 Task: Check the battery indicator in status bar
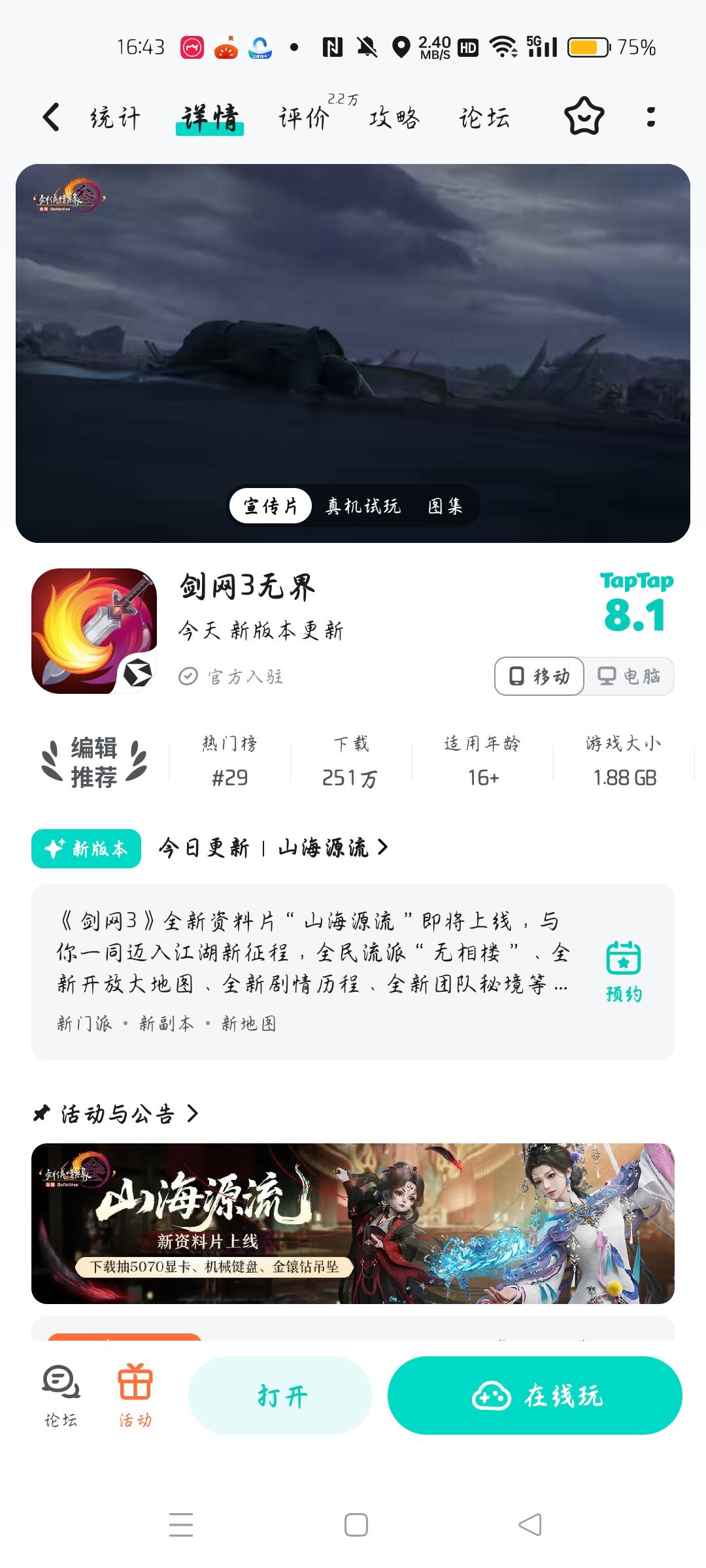click(588, 46)
